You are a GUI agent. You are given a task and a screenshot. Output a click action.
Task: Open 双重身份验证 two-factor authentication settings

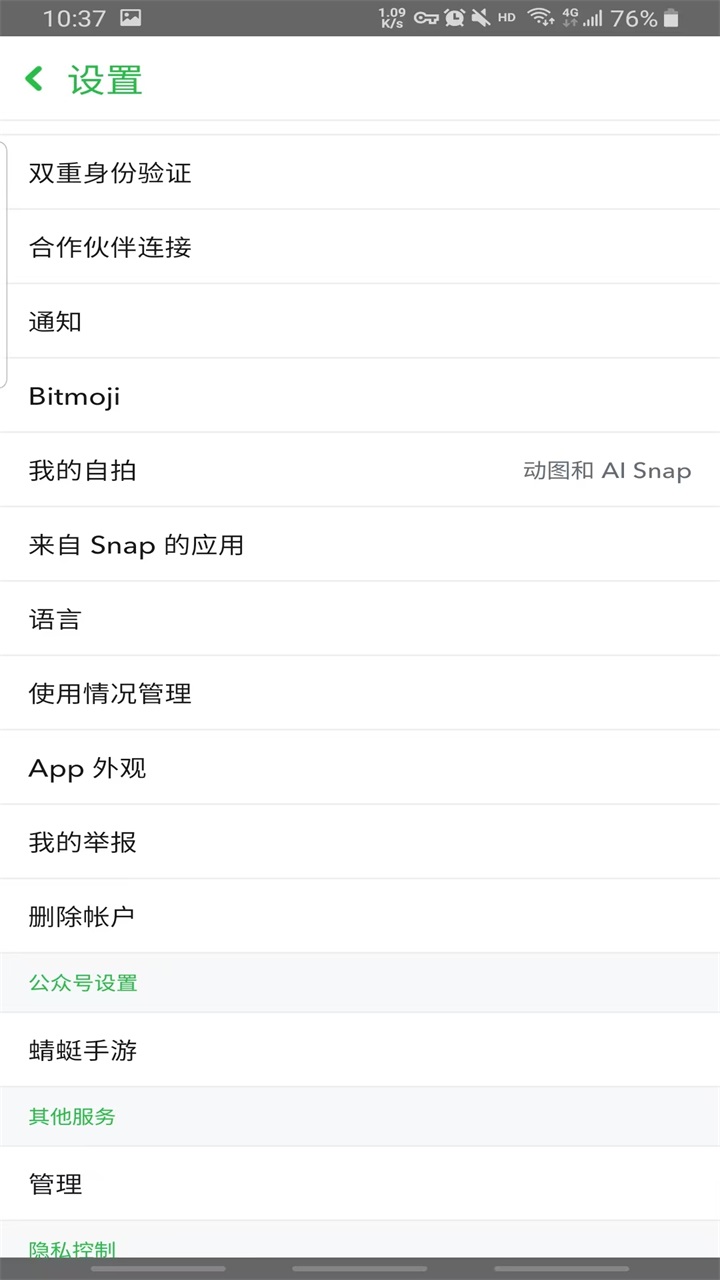360,173
